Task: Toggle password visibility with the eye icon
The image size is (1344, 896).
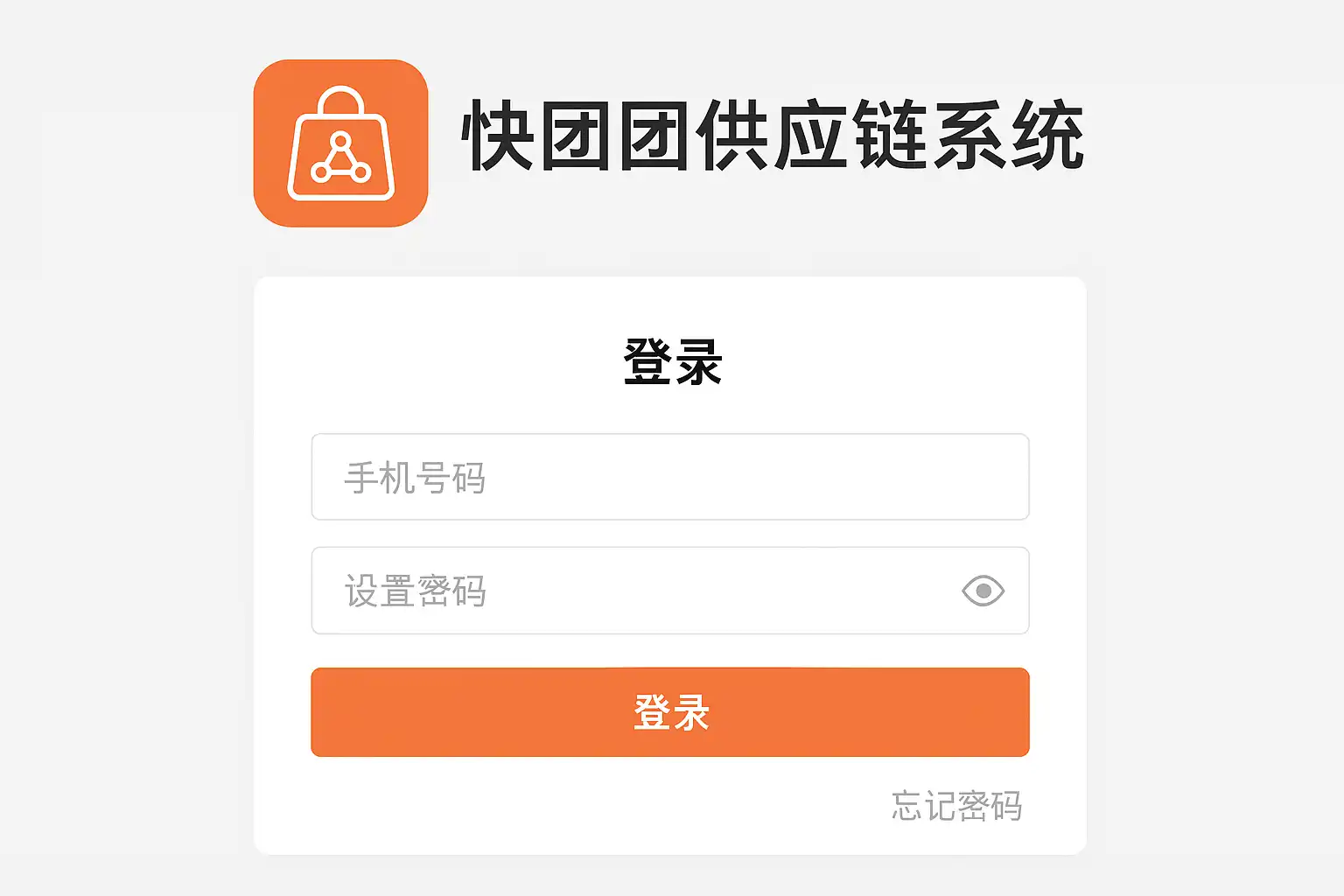Action: pyautogui.click(x=983, y=591)
